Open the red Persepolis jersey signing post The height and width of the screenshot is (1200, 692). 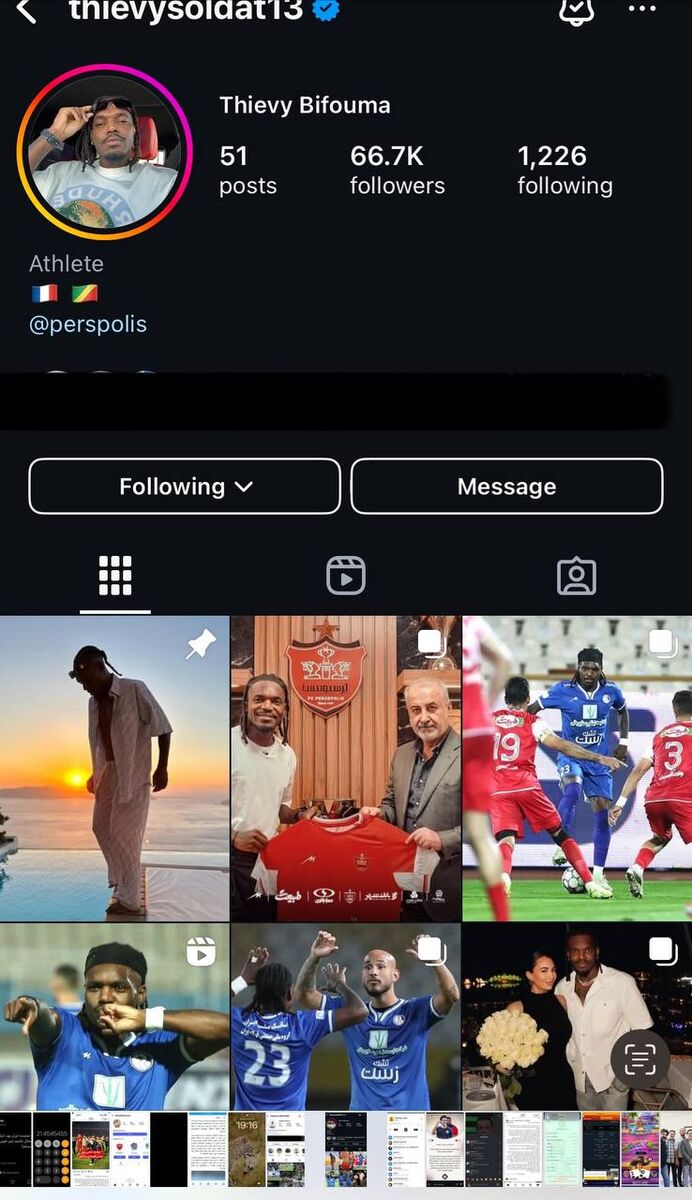pos(346,768)
